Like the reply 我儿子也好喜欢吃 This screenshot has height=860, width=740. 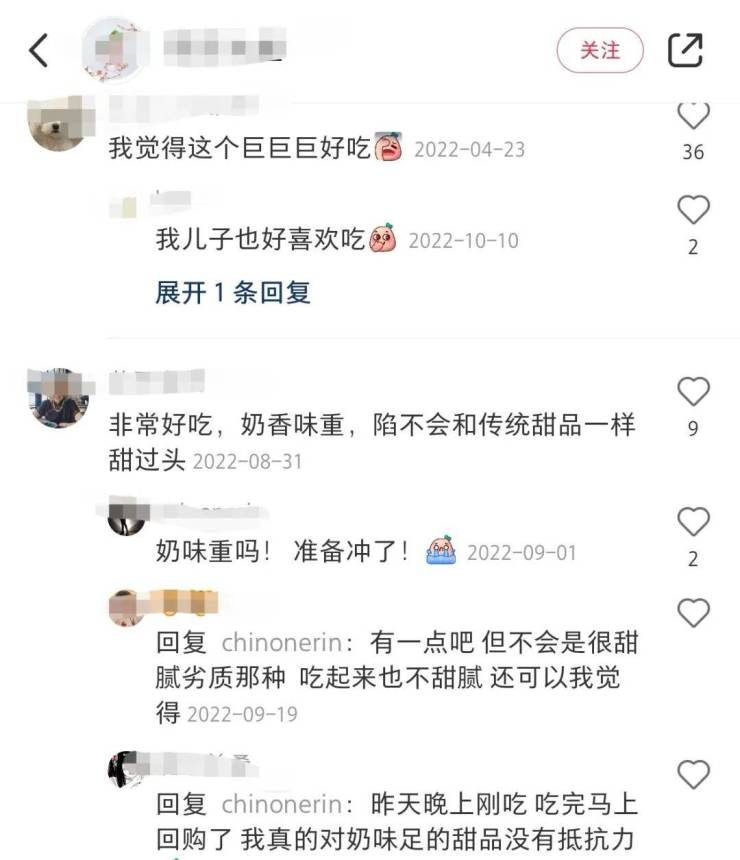point(693,210)
